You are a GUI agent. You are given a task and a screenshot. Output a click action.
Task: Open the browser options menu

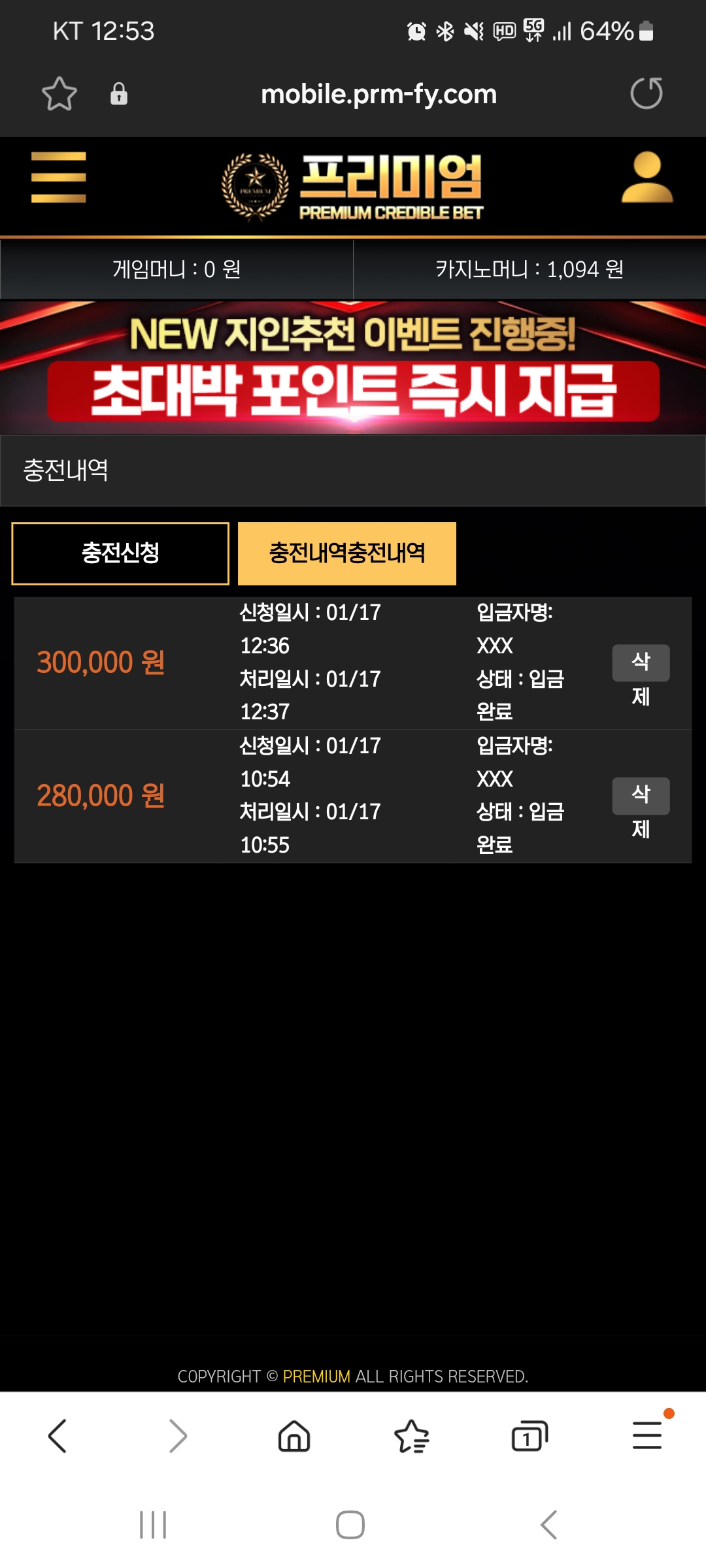point(647,1436)
